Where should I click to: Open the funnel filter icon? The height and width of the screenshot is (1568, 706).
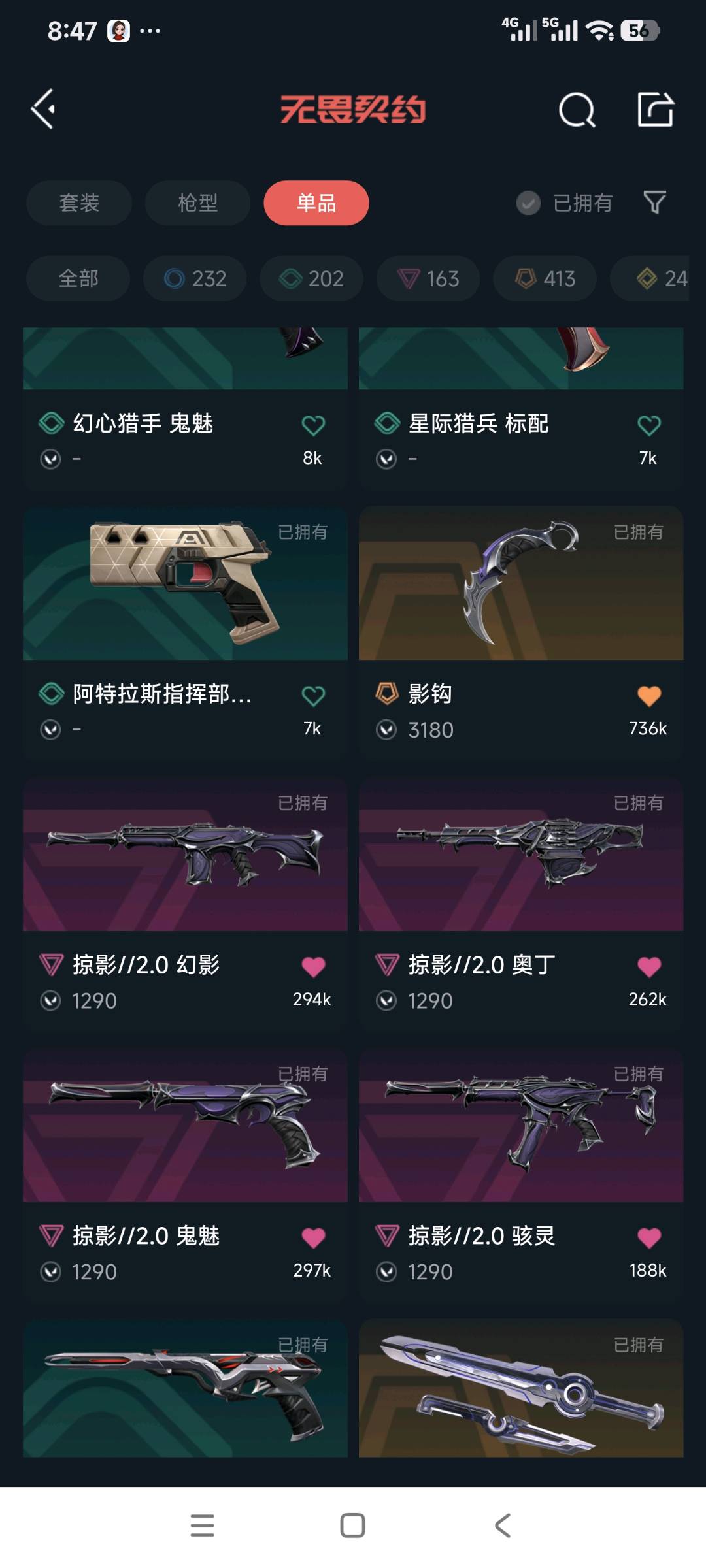654,203
